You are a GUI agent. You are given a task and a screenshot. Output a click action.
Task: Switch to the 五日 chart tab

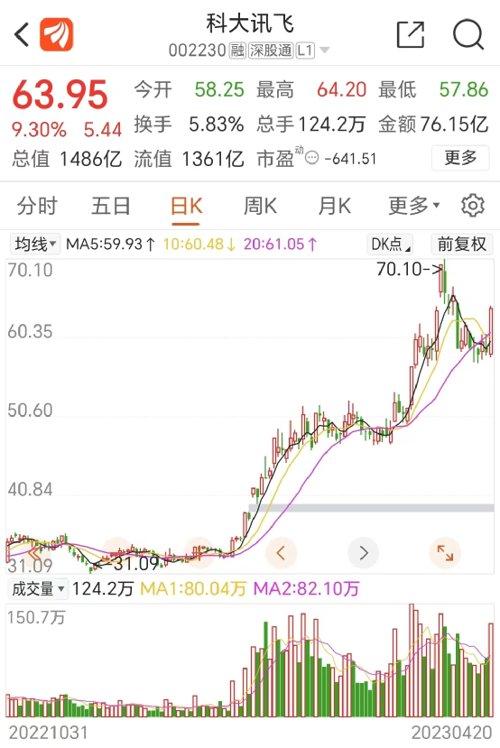pos(111,206)
